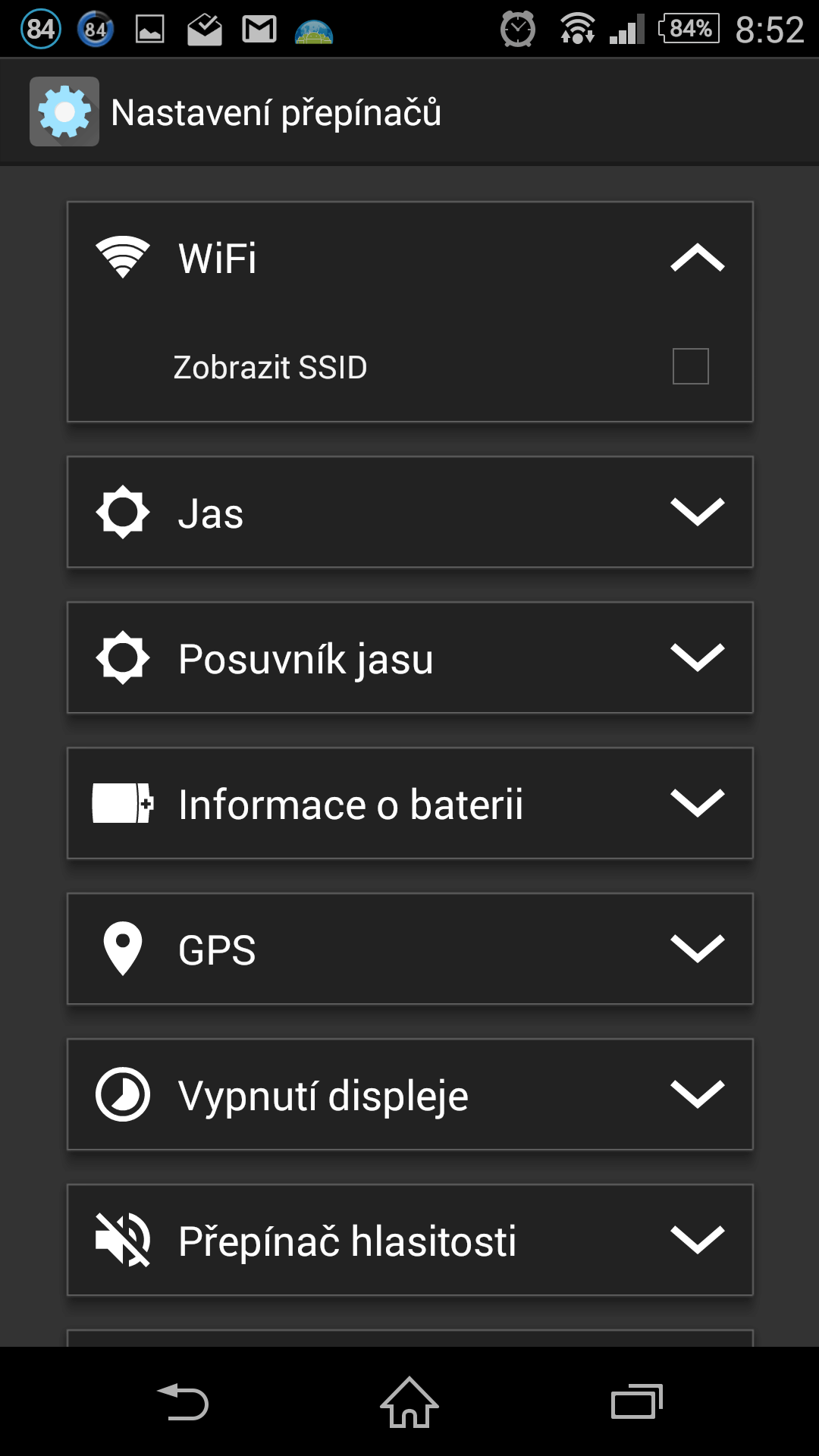Image resolution: width=819 pixels, height=1456 pixels.
Task: Expand Posuvník jasu options
Action: [698, 657]
